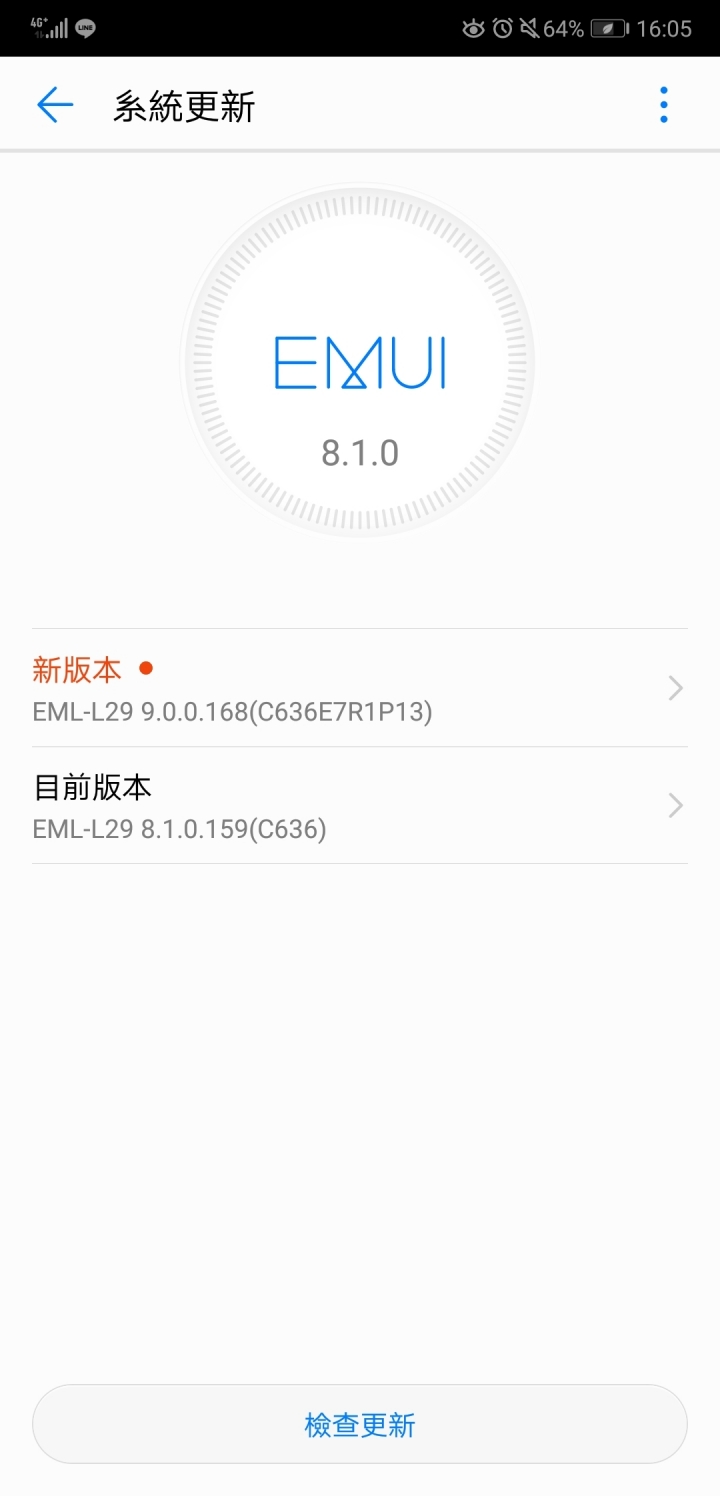Viewport: 720px width, 1496px height.
Task: Open 目前版本 EML-L29 8.1.0.159 details
Action: (x=360, y=806)
